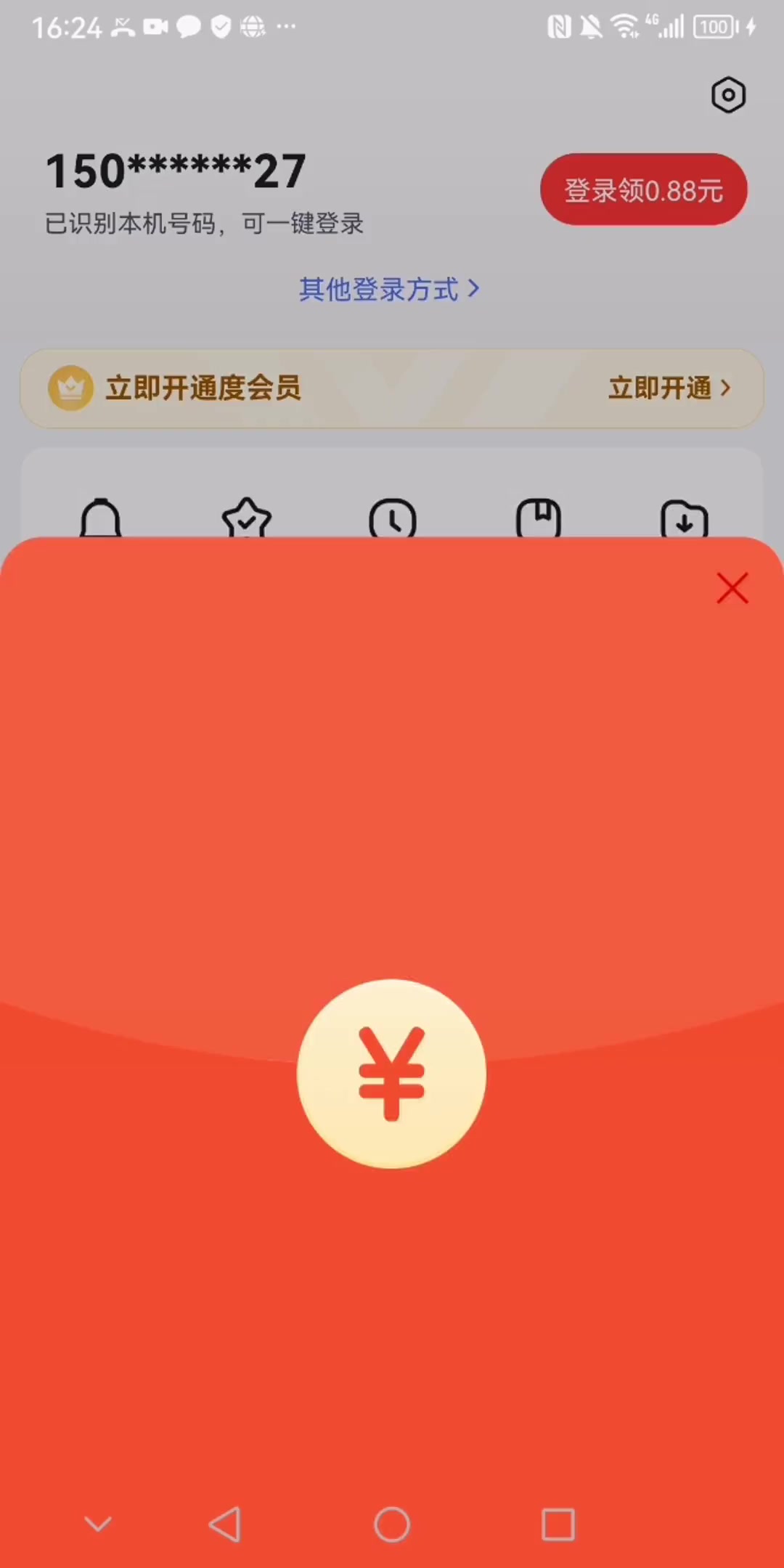Close the red envelope popup
This screenshot has height=1568, width=784.
point(732,588)
